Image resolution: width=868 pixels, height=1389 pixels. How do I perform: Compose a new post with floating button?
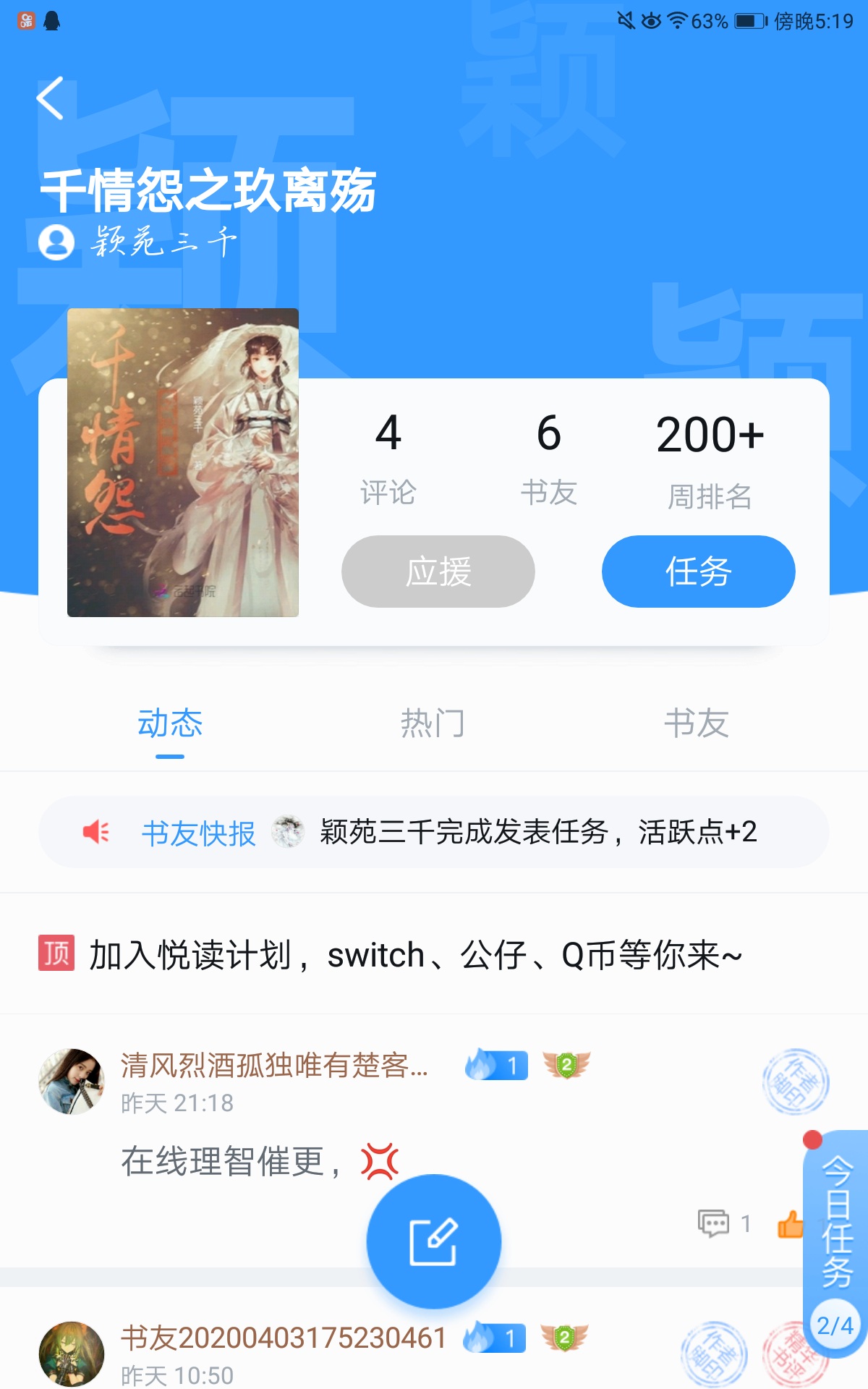434,1241
